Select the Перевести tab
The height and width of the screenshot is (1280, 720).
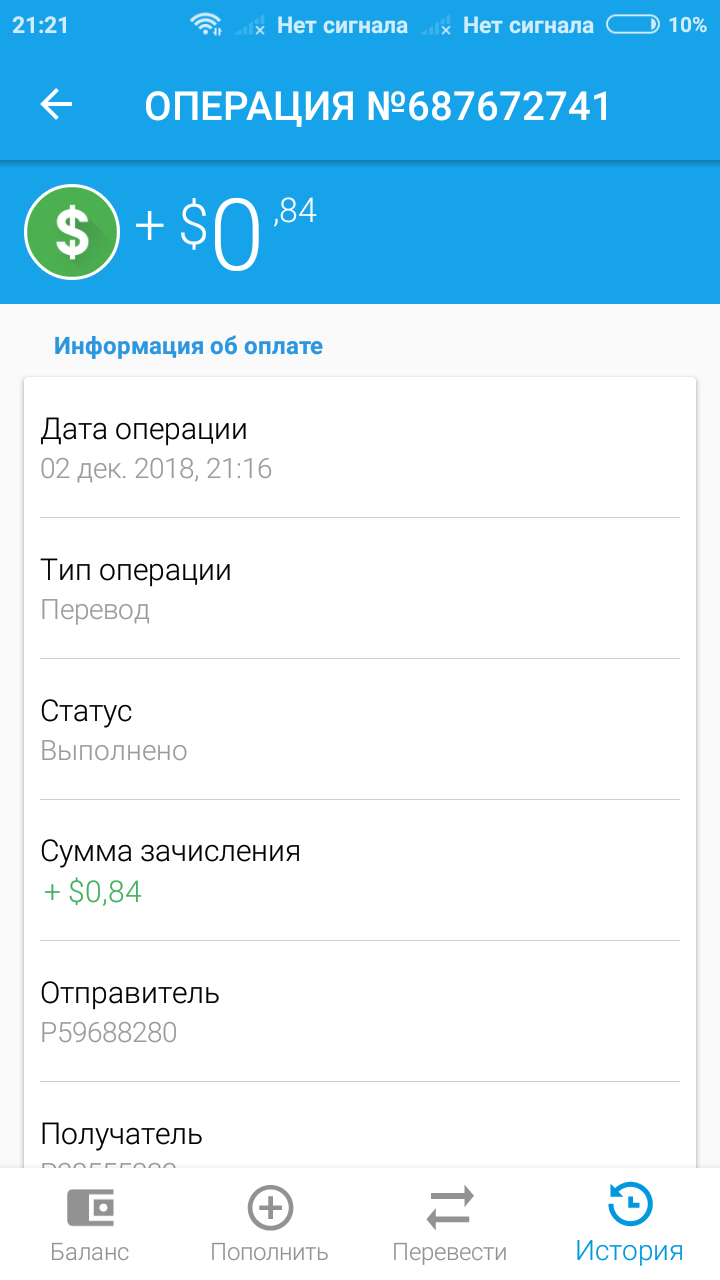[450, 1224]
